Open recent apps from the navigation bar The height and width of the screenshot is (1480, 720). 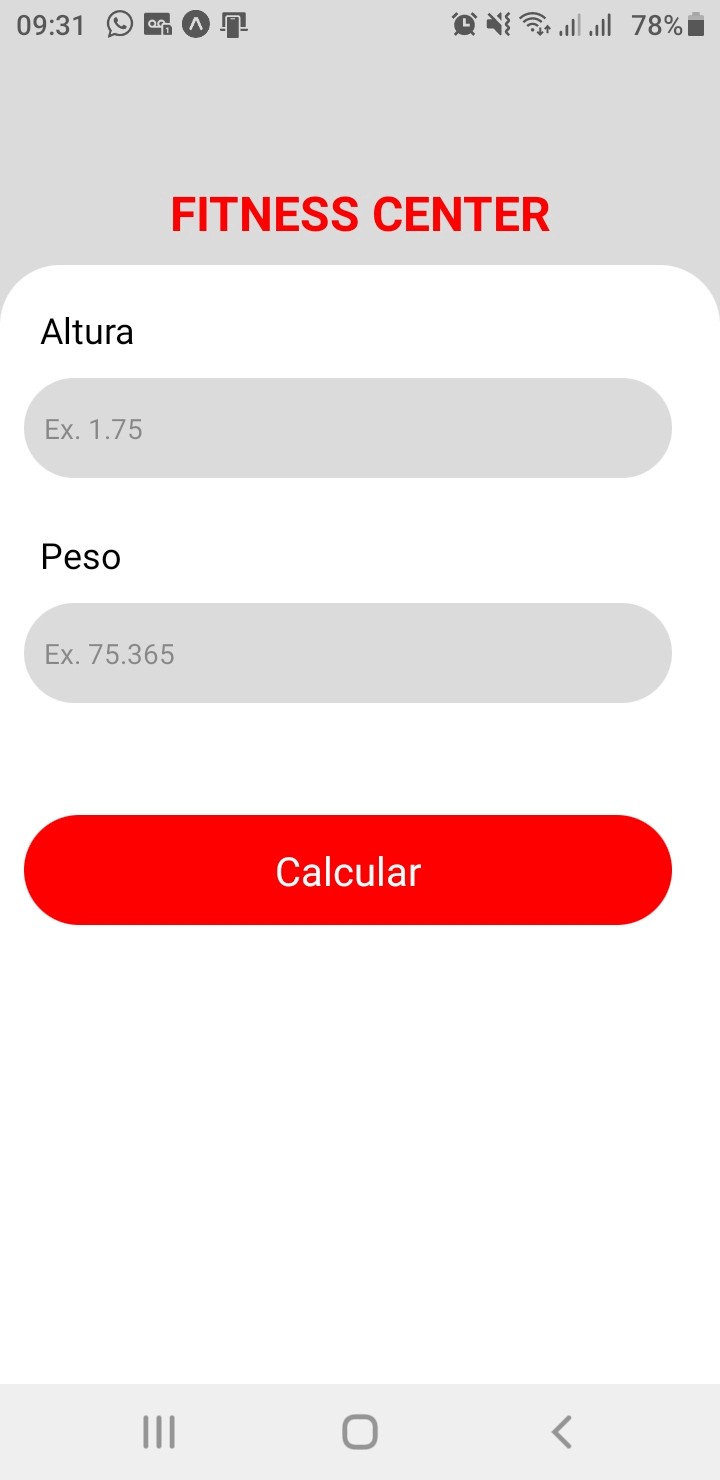[x=159, y=1432]
